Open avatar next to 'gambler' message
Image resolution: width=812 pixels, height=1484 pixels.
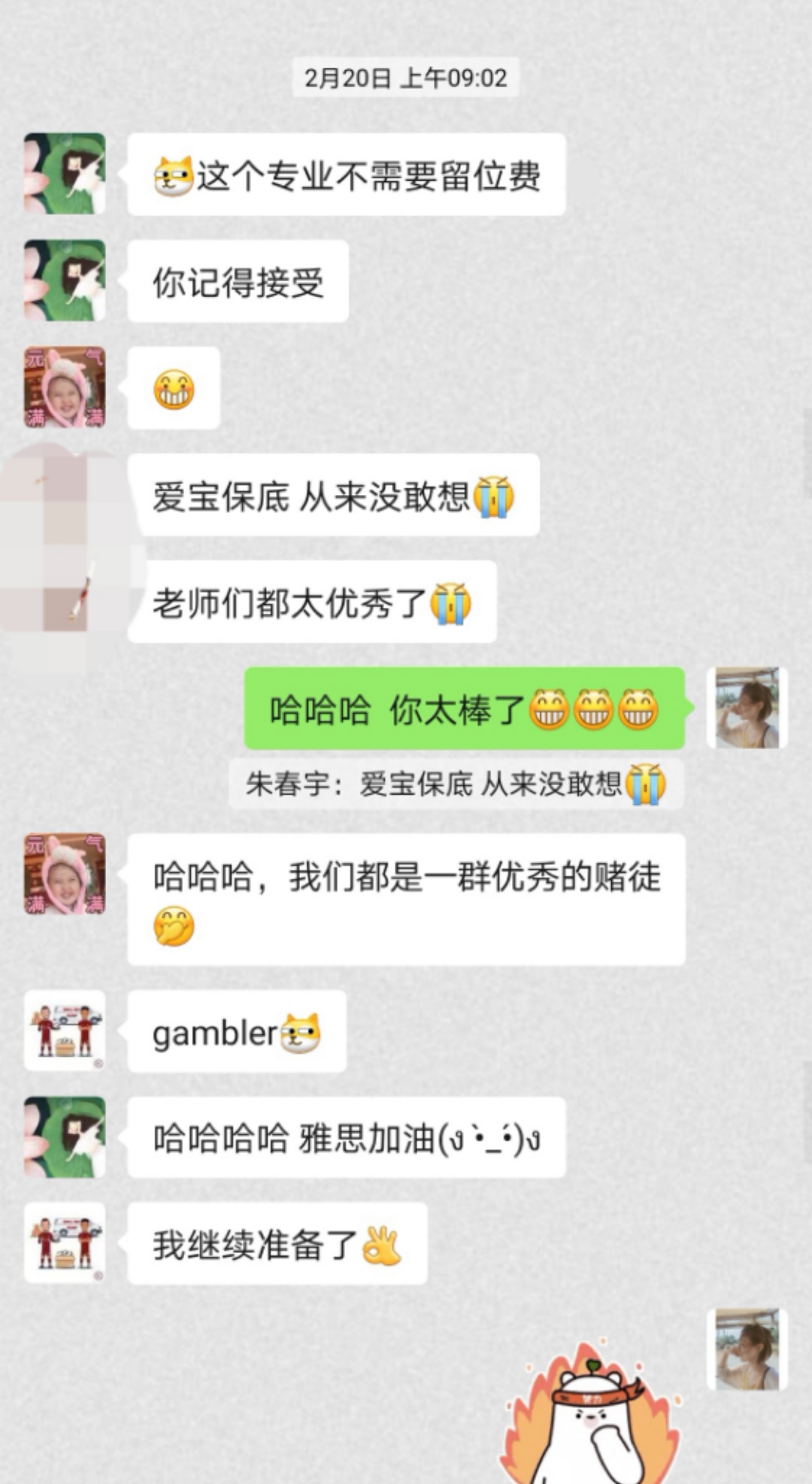click(65, 1030)
